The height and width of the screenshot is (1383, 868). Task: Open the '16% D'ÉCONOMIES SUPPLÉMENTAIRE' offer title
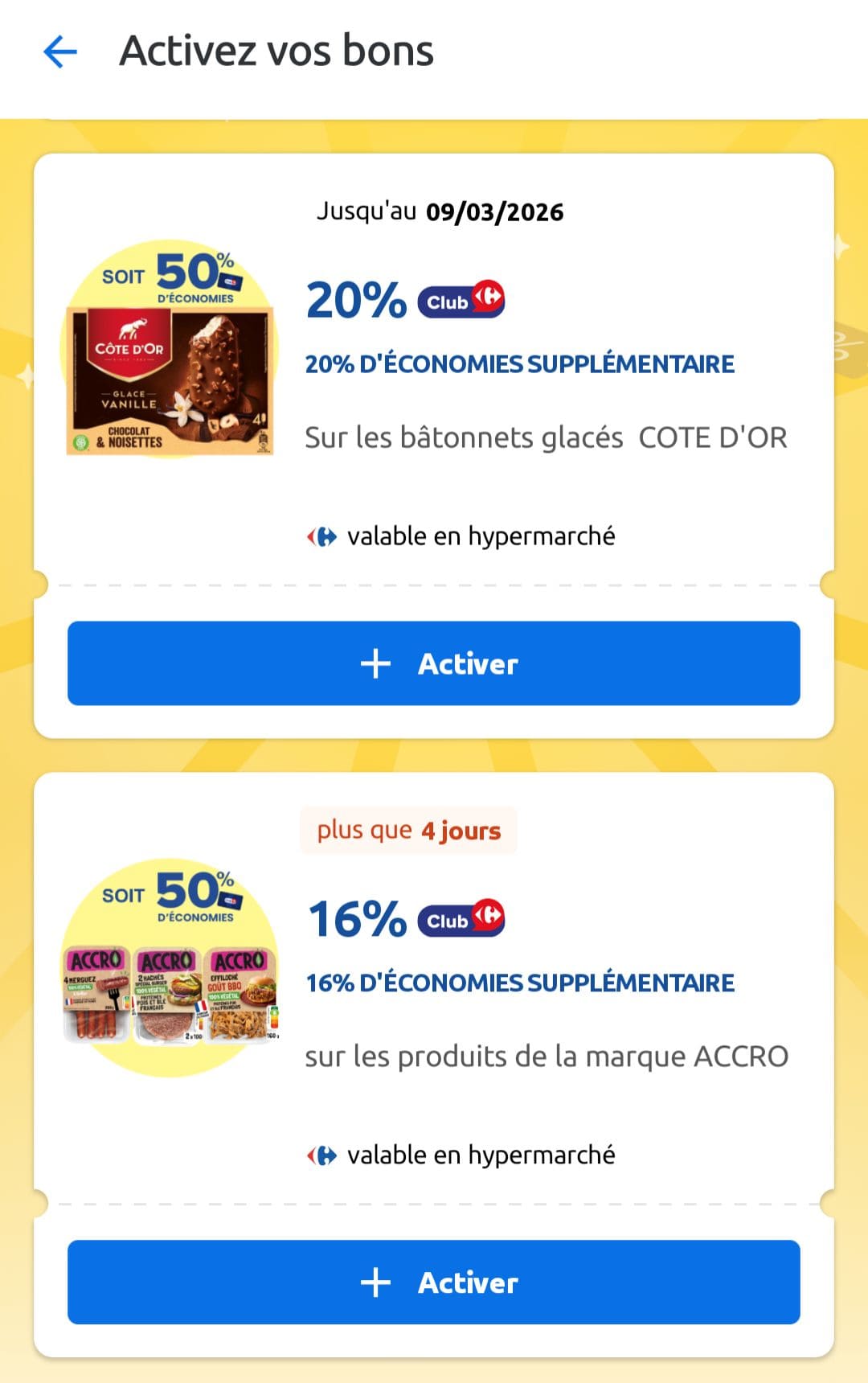pyautogui.click(x=519, y=982)
